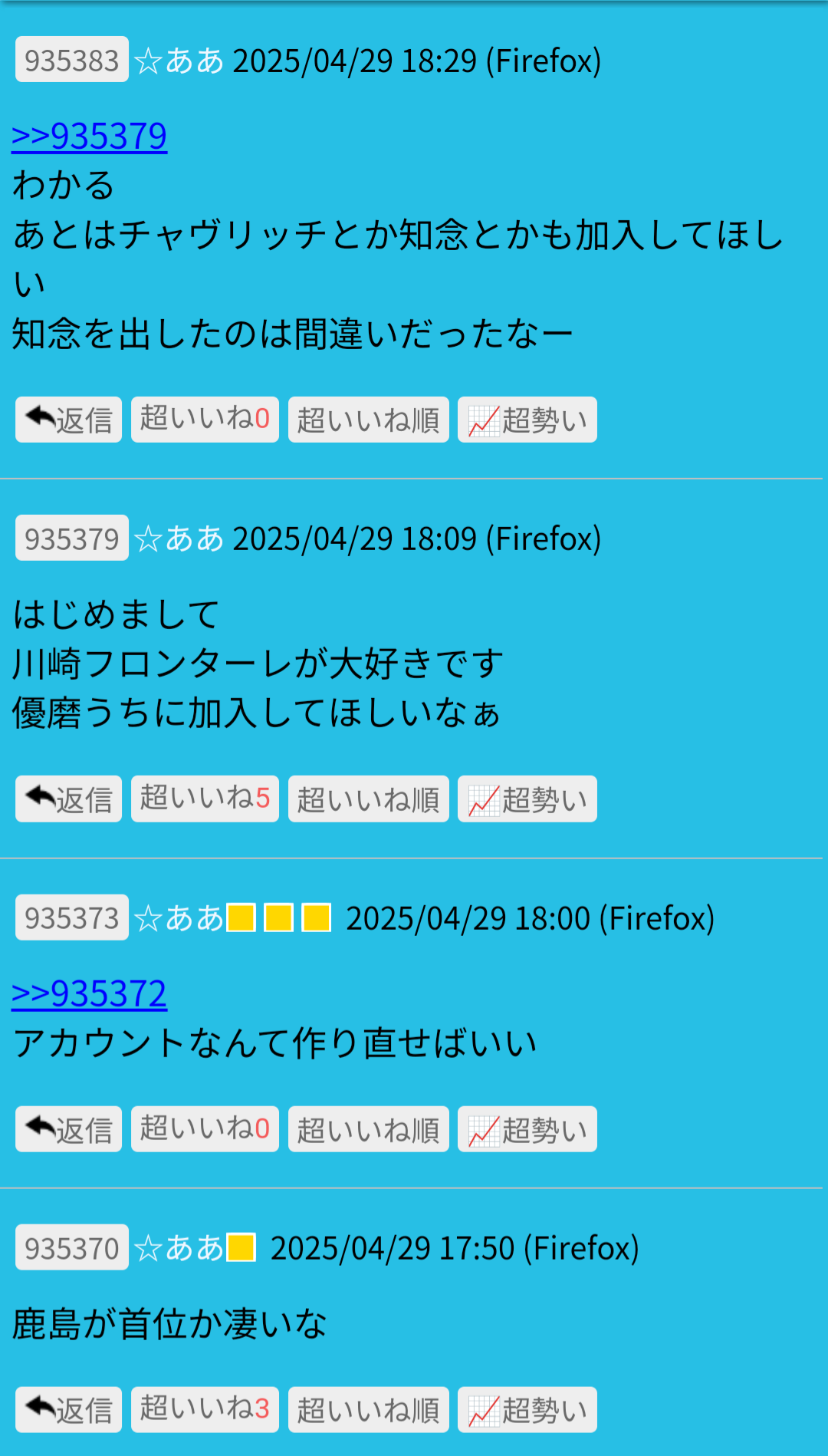This screenshot has width=828, height=1456.
Task: Give 超いいね to post 935383
Action: point(205,420)
